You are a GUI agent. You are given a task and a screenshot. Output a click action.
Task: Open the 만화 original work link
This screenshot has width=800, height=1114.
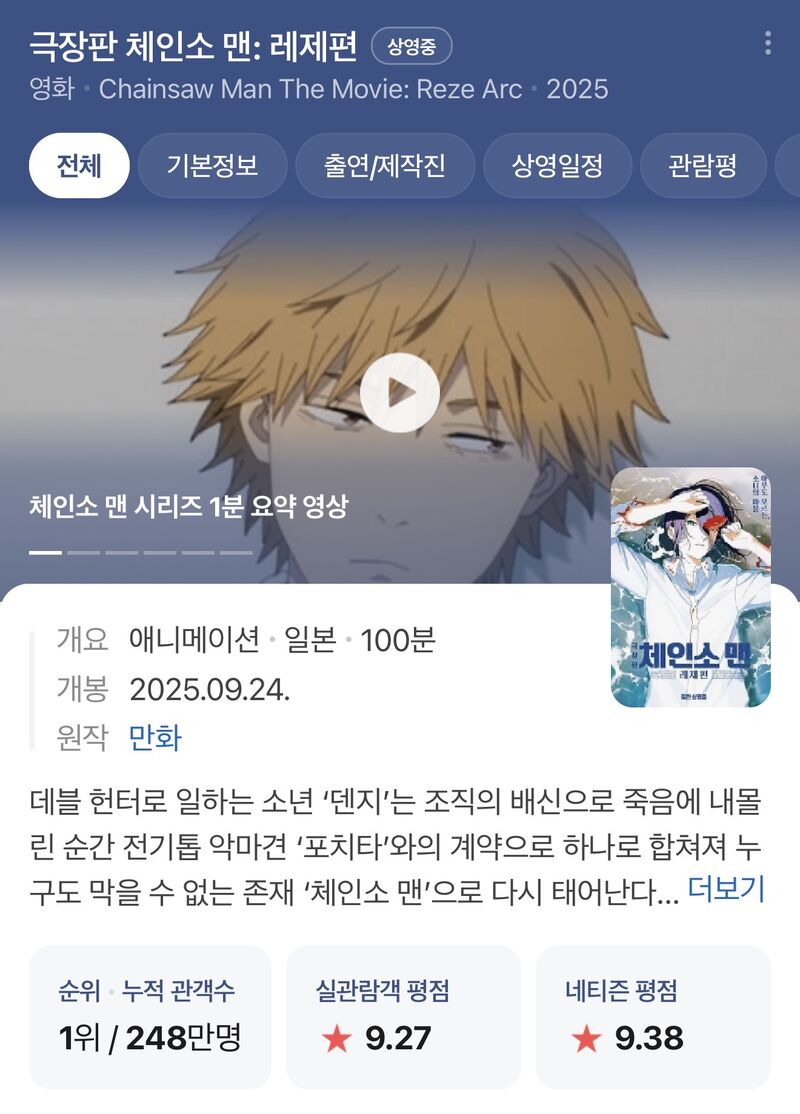click(x=155, y=738)
